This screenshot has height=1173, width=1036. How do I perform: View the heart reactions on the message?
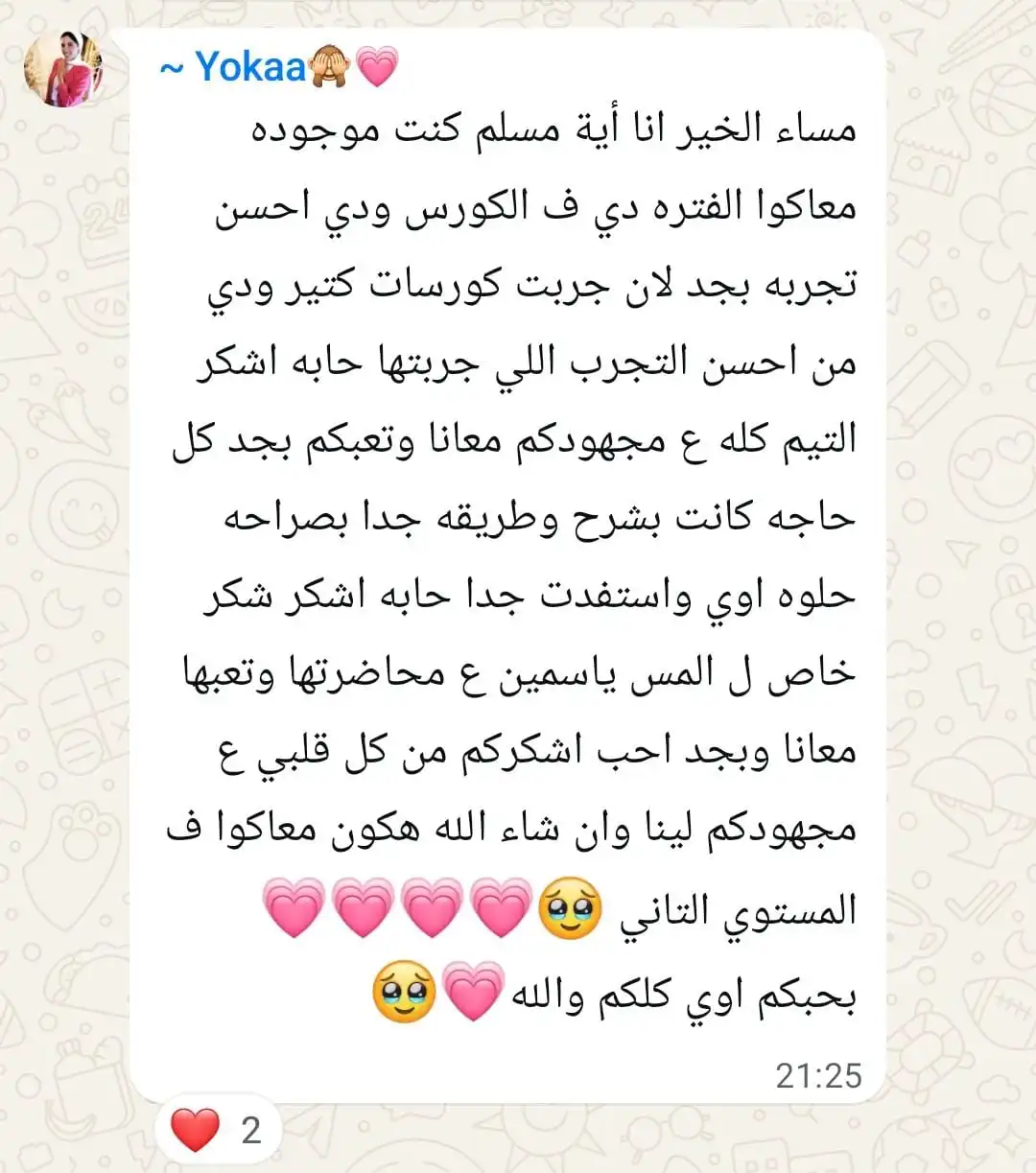click(217, 1129)
